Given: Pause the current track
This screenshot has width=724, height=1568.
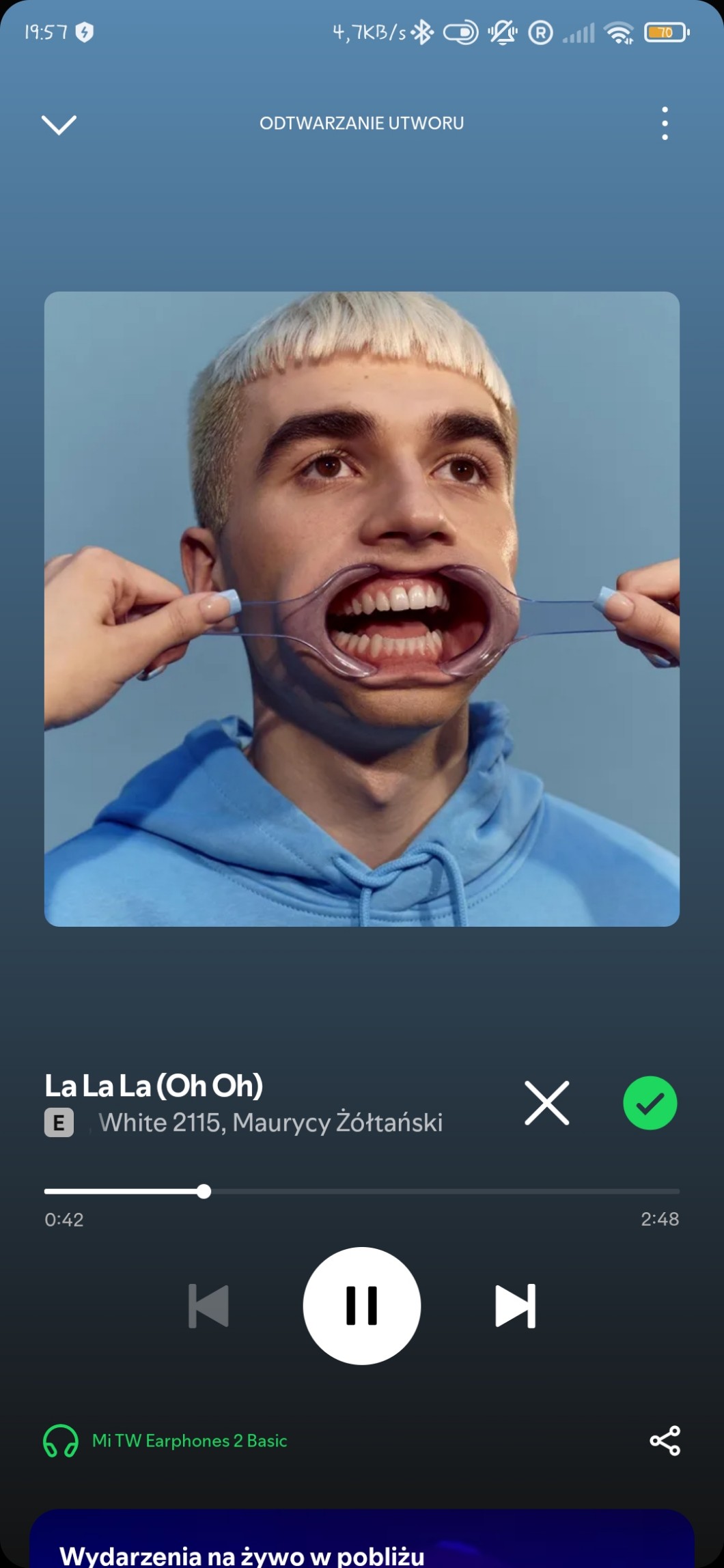Looking at the screenshot, I should click(x=361, y=1306).
